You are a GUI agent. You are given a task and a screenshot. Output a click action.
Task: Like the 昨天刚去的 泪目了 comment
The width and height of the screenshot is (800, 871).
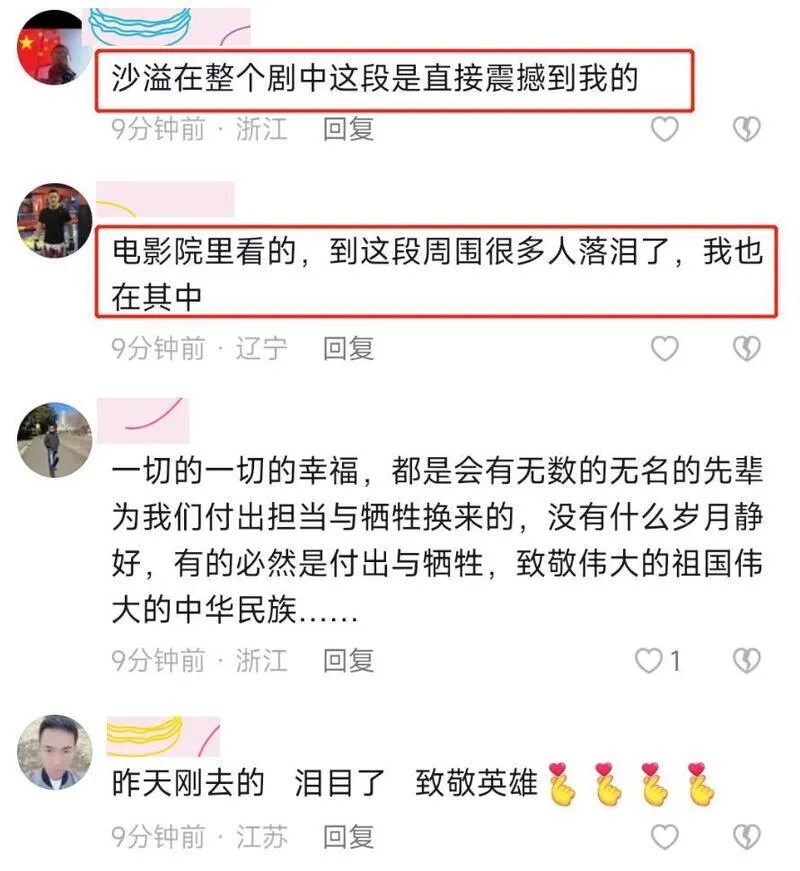point(664,836)
